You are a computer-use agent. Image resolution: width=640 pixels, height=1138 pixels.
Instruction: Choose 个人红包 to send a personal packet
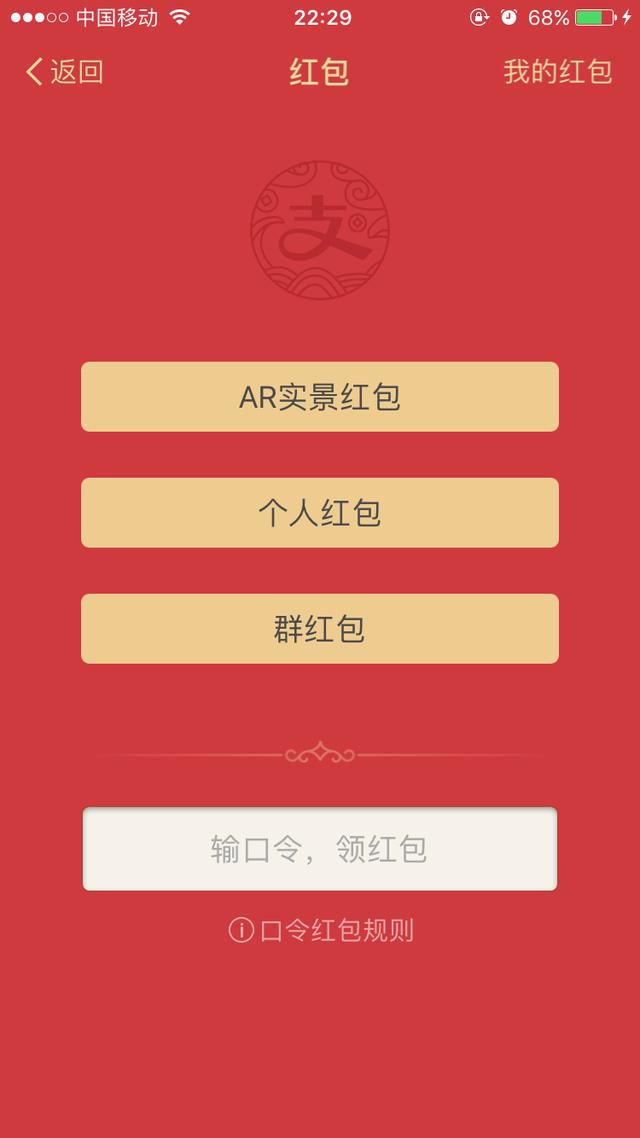pyautogui.click(x=319, y=513)
